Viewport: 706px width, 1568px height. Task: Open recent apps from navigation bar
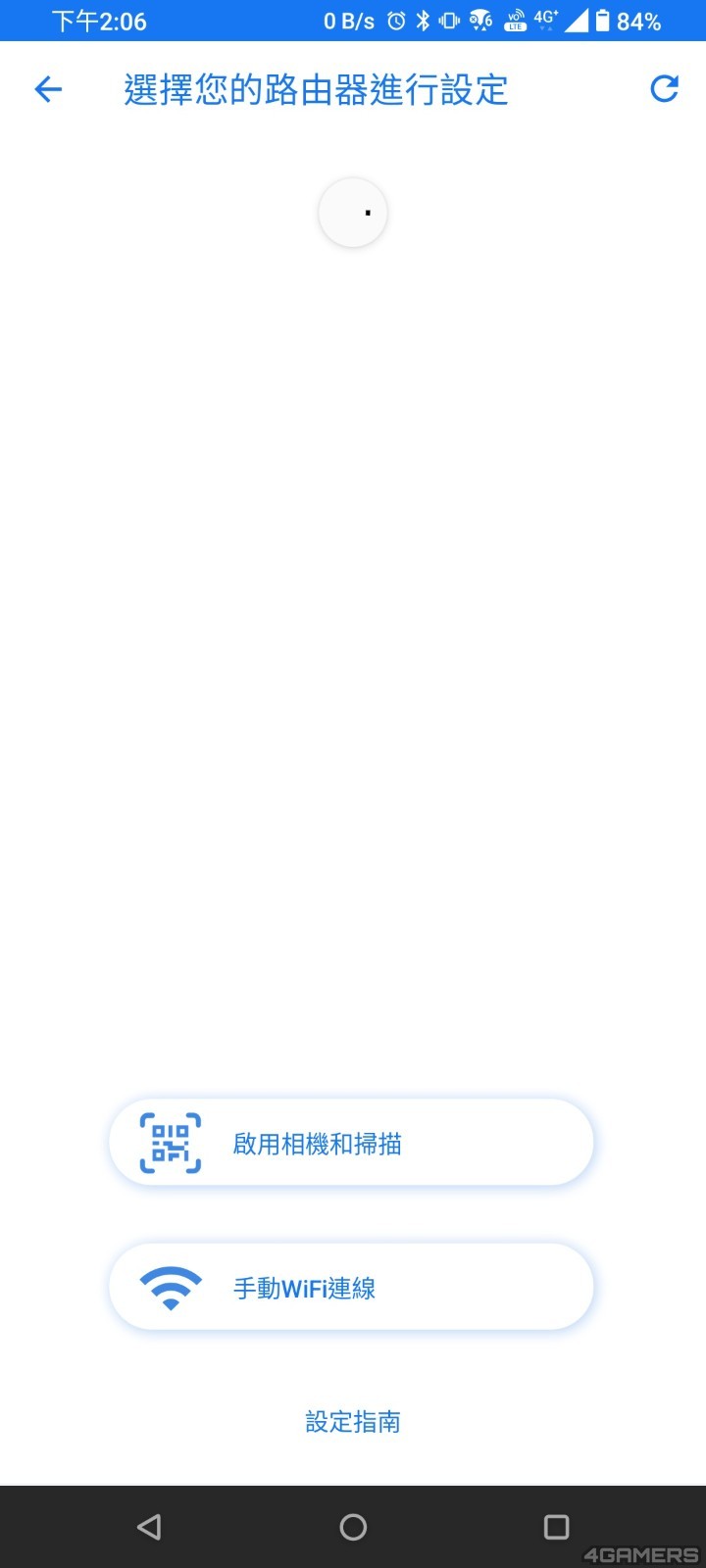coord(556,1527)
